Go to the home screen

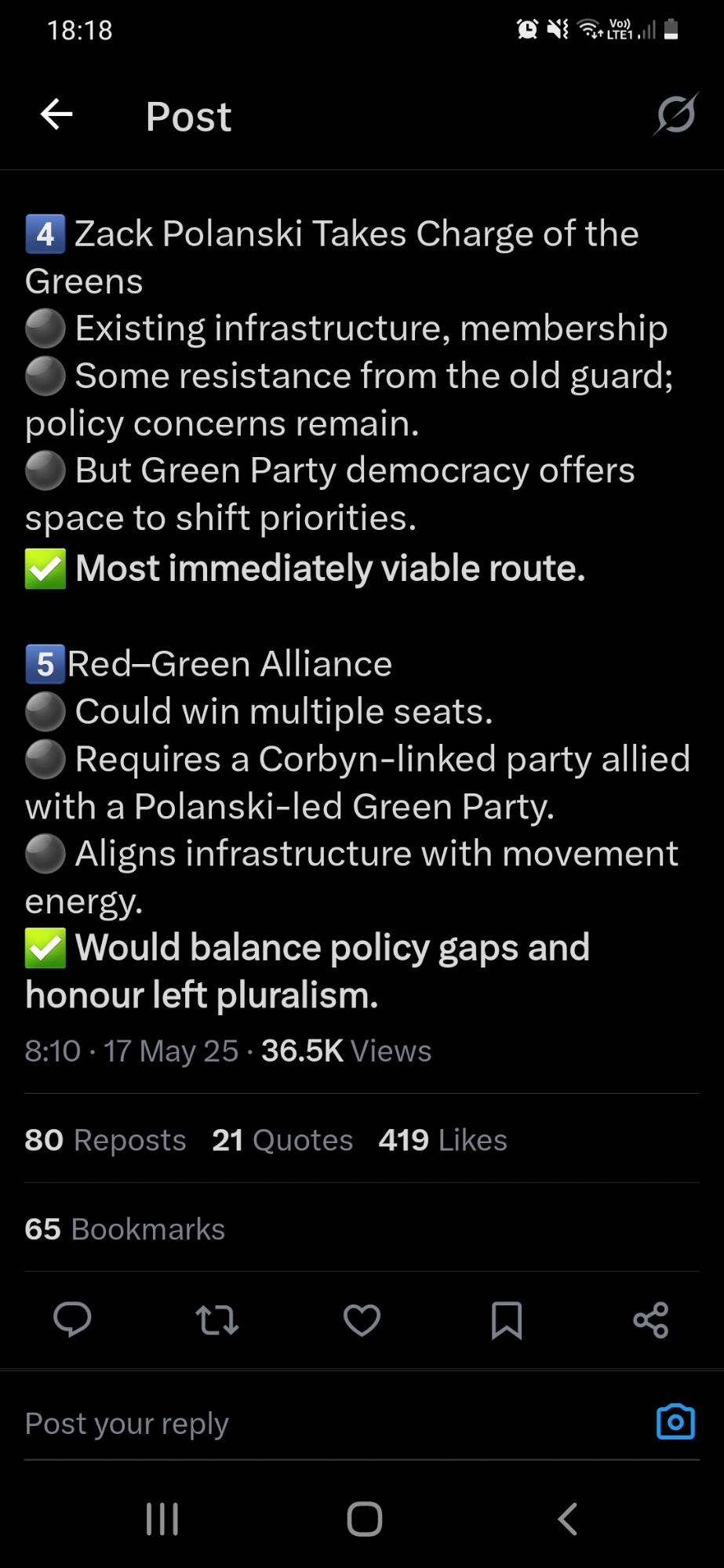[x=364, y=1519]
